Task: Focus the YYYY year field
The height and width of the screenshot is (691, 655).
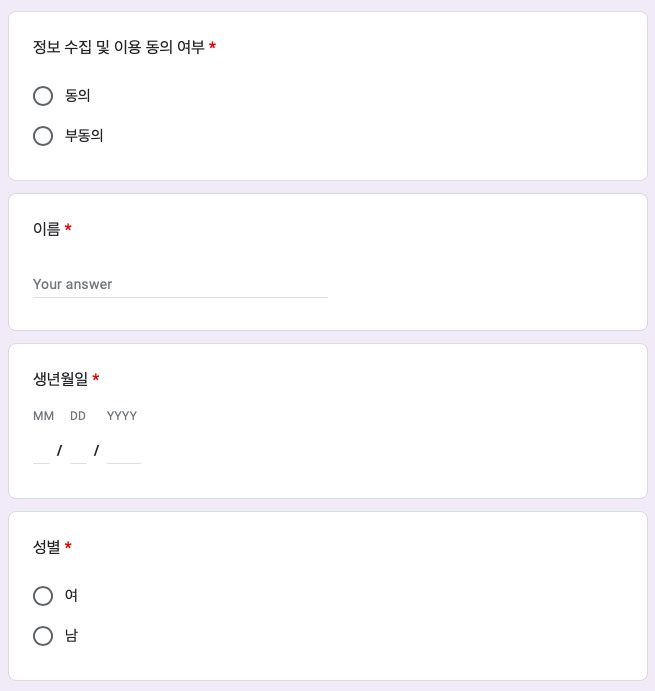Action: click(123, 452)
